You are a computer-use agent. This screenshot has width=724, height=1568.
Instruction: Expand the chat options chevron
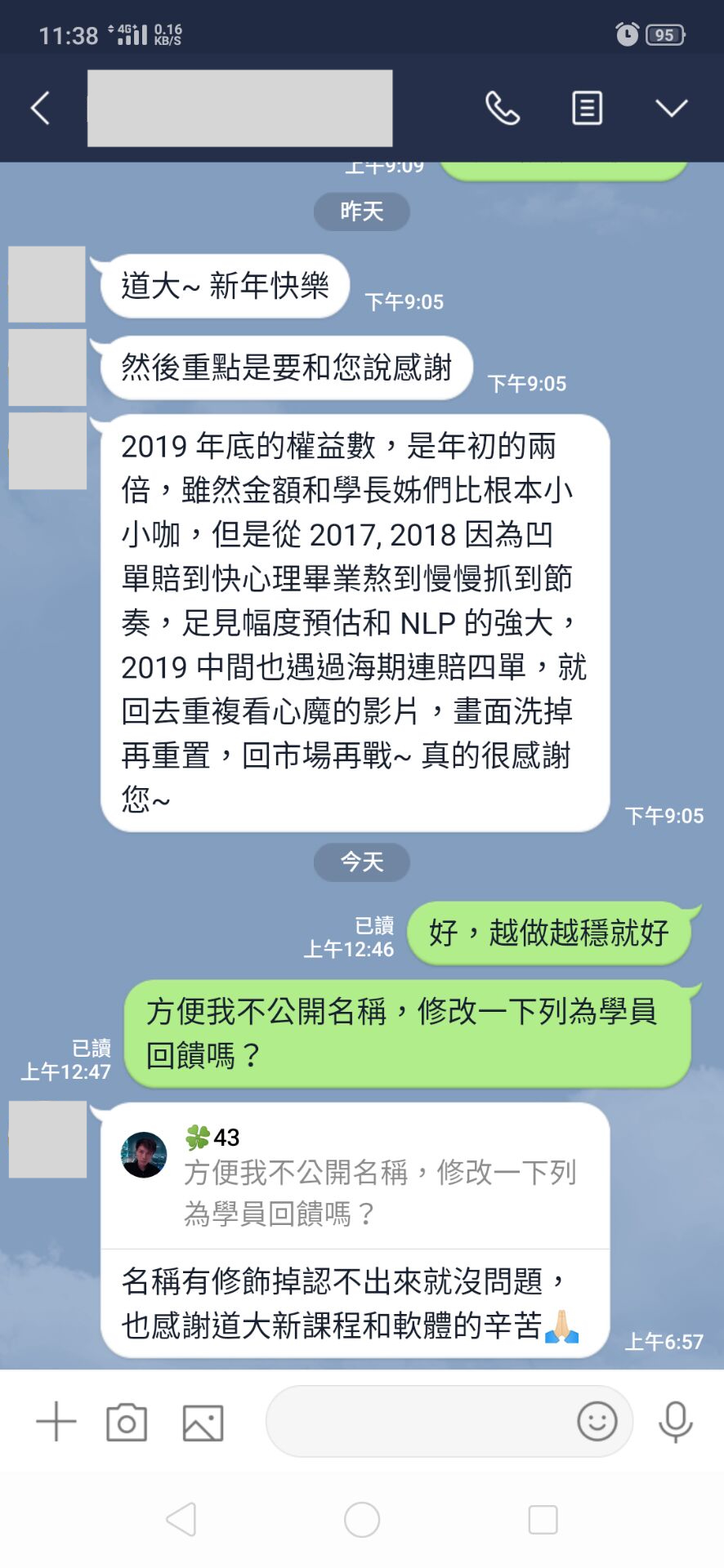pos(671,108)
